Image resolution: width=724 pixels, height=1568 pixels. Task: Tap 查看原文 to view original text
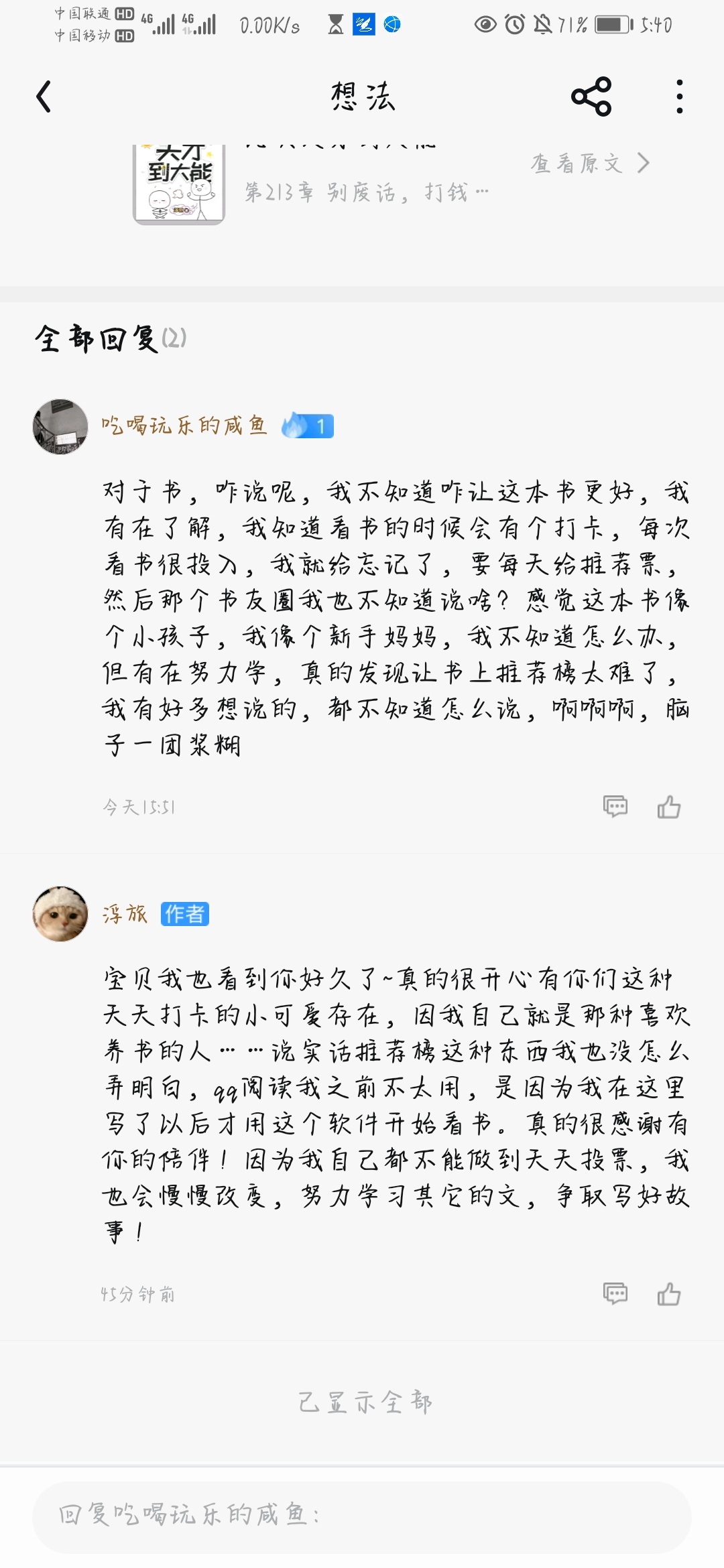(589, 164)
